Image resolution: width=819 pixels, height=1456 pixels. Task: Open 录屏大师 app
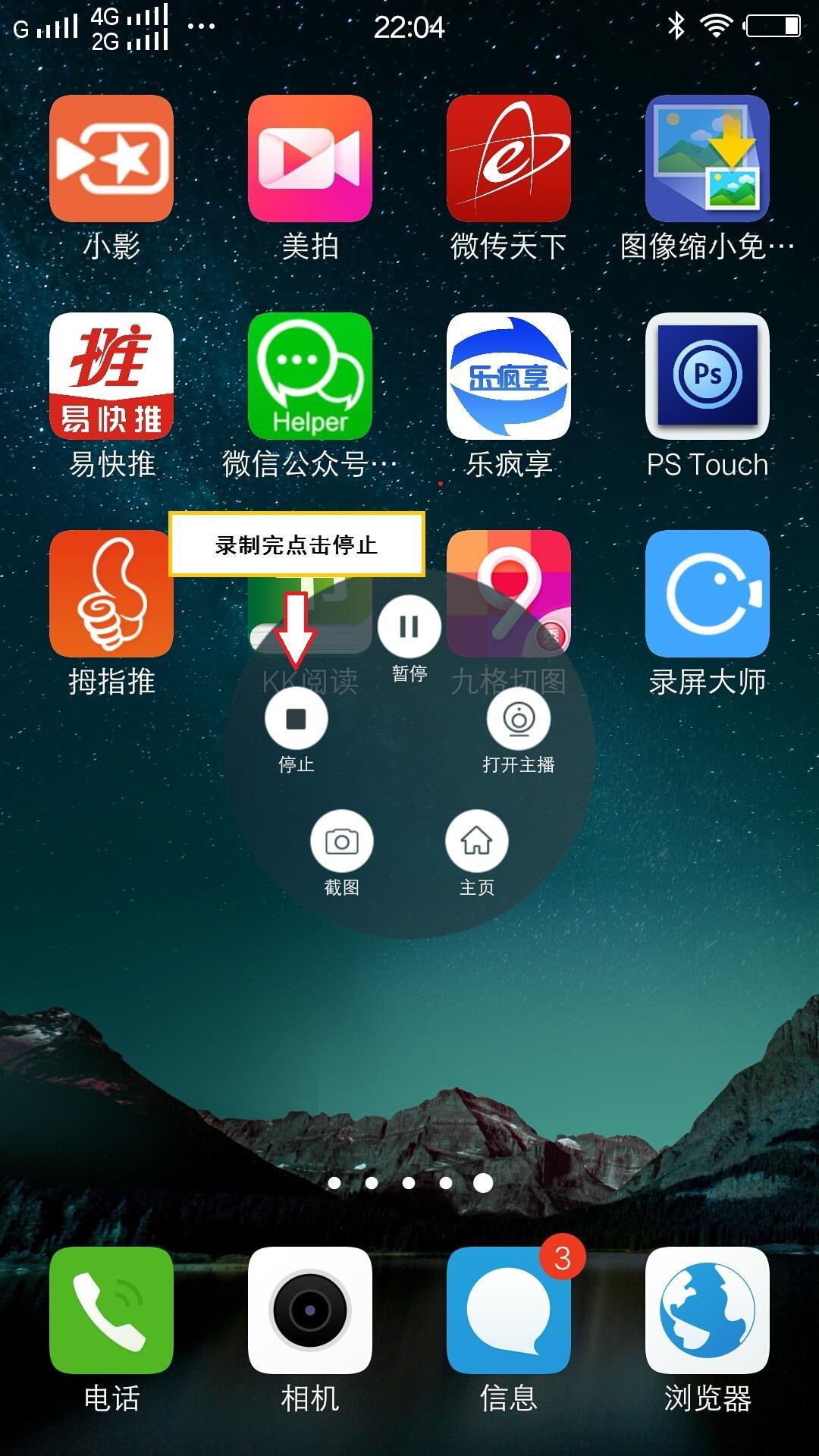point(707,594)
